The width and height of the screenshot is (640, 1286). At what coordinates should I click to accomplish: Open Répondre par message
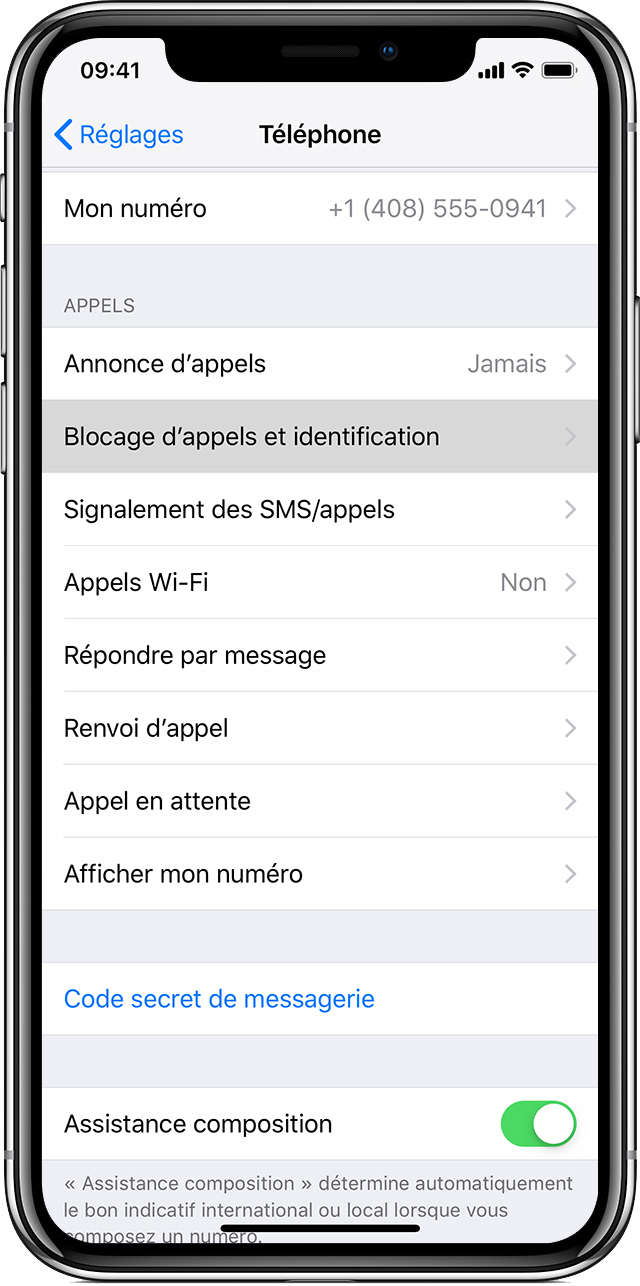pyautogui.click(x=320, y=656)
